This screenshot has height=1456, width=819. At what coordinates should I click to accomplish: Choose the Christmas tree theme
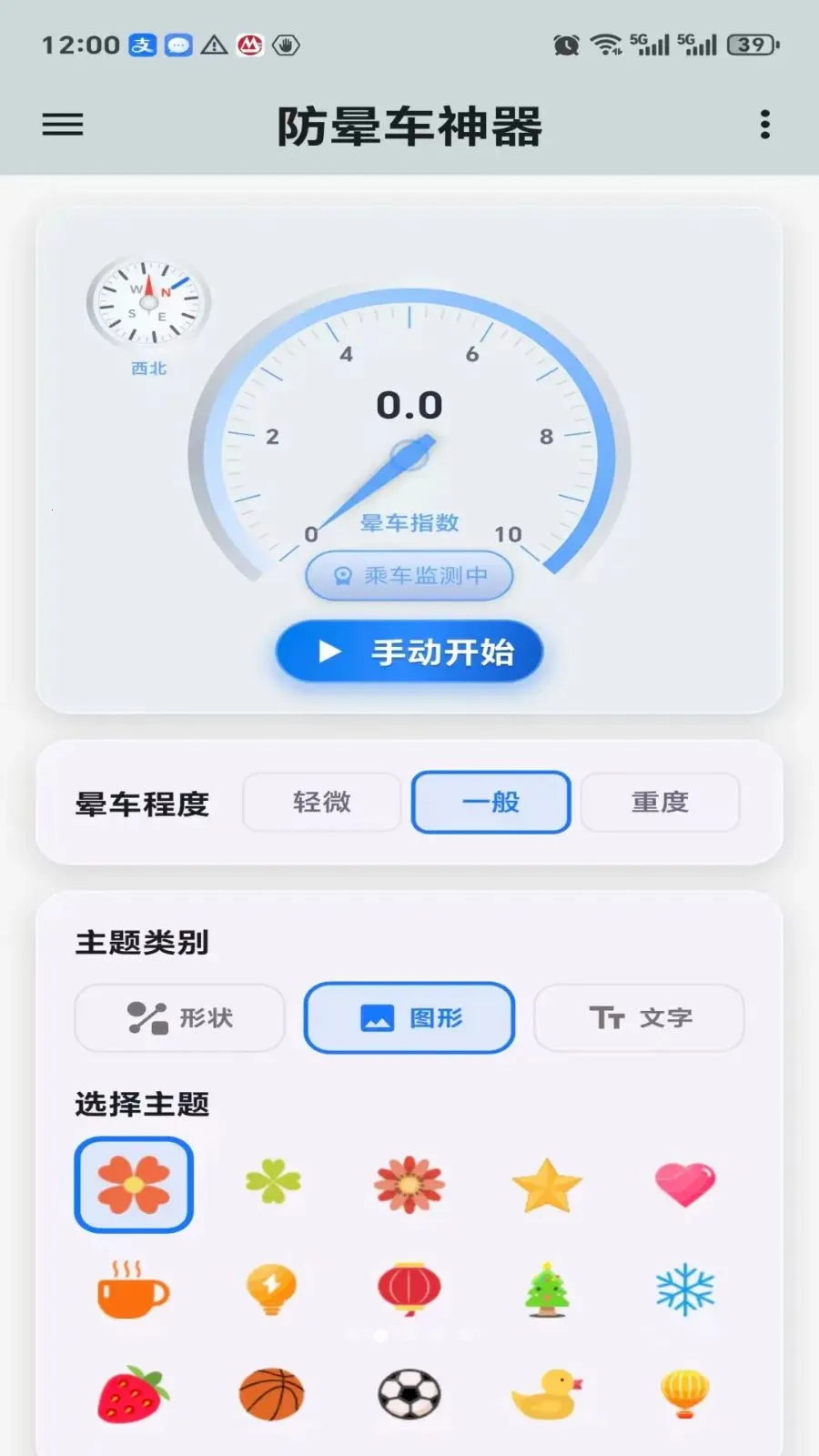(x=547, y=1289)
